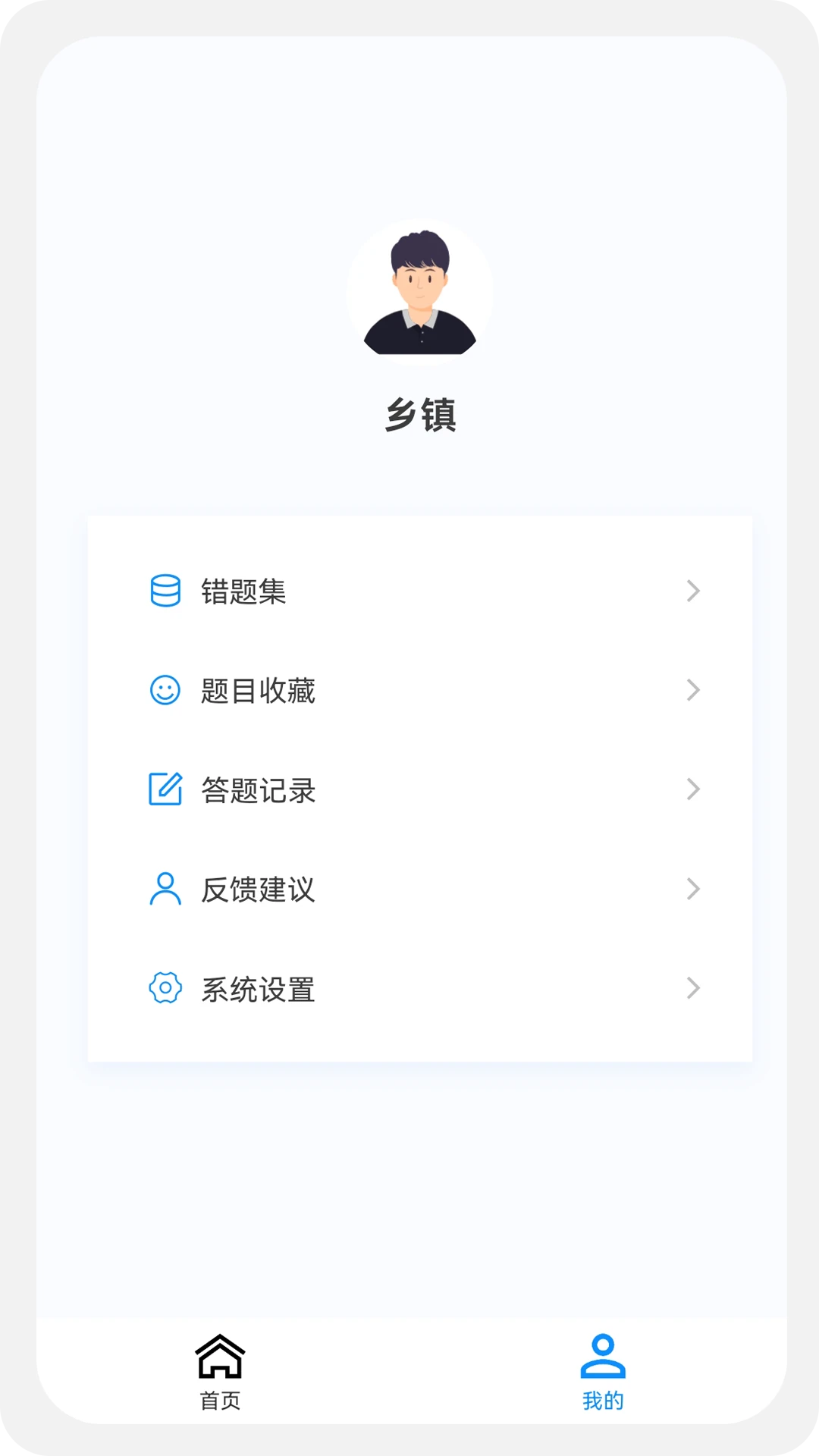
Task: Tap the profile avatar picture
Action: point(419,293)
